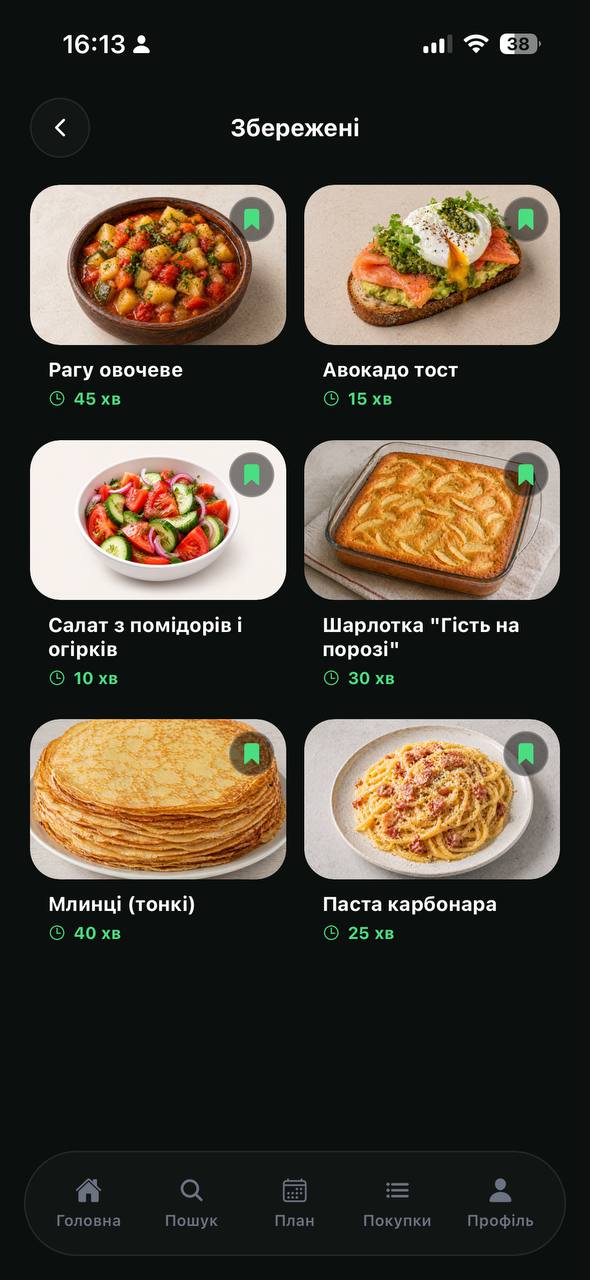Open the Авокадо тост recipe
The height and width of the screenshot is (1280, 590).
click(x=432, y=298)
